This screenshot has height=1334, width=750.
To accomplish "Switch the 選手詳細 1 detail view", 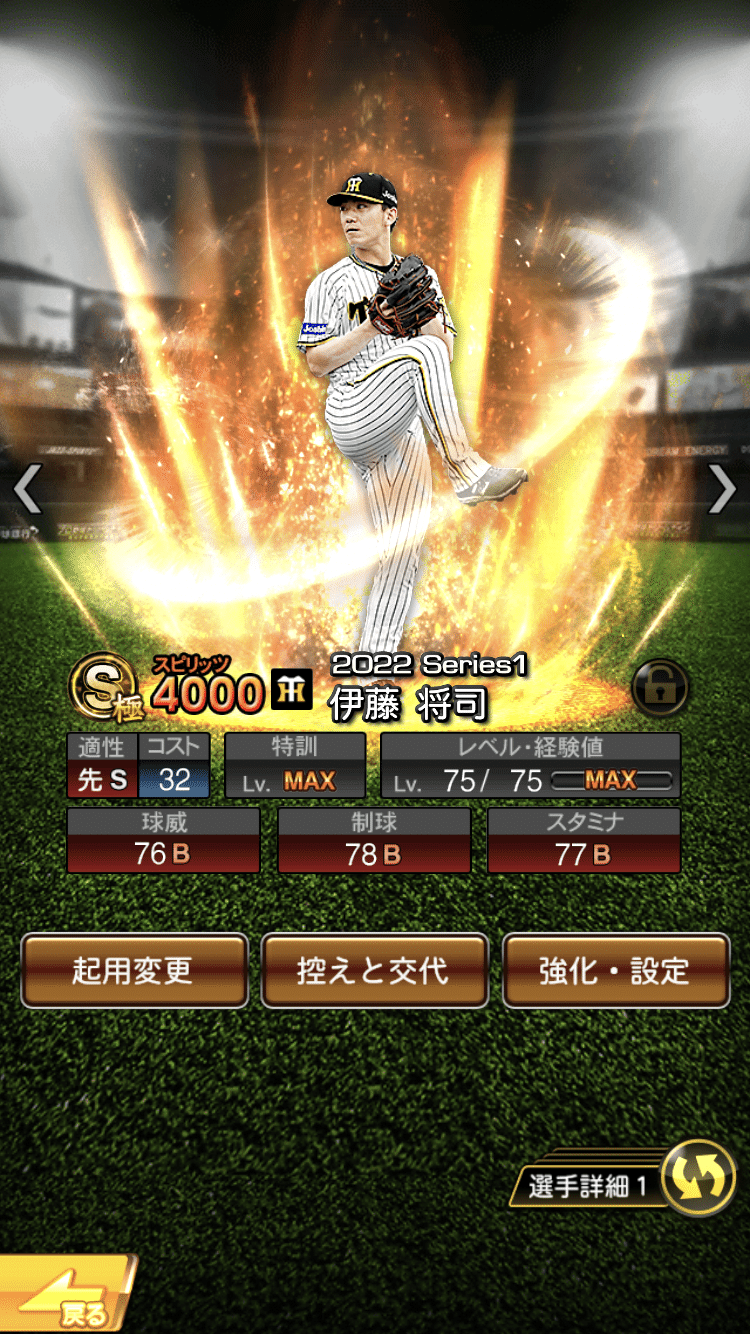I will coord(697,1177).
